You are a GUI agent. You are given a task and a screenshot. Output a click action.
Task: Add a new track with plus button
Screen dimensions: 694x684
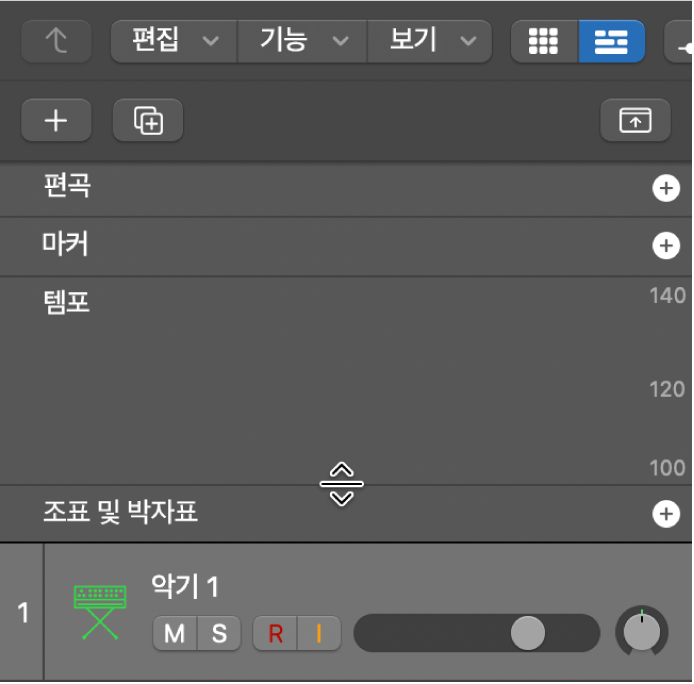tap(56, 121)
